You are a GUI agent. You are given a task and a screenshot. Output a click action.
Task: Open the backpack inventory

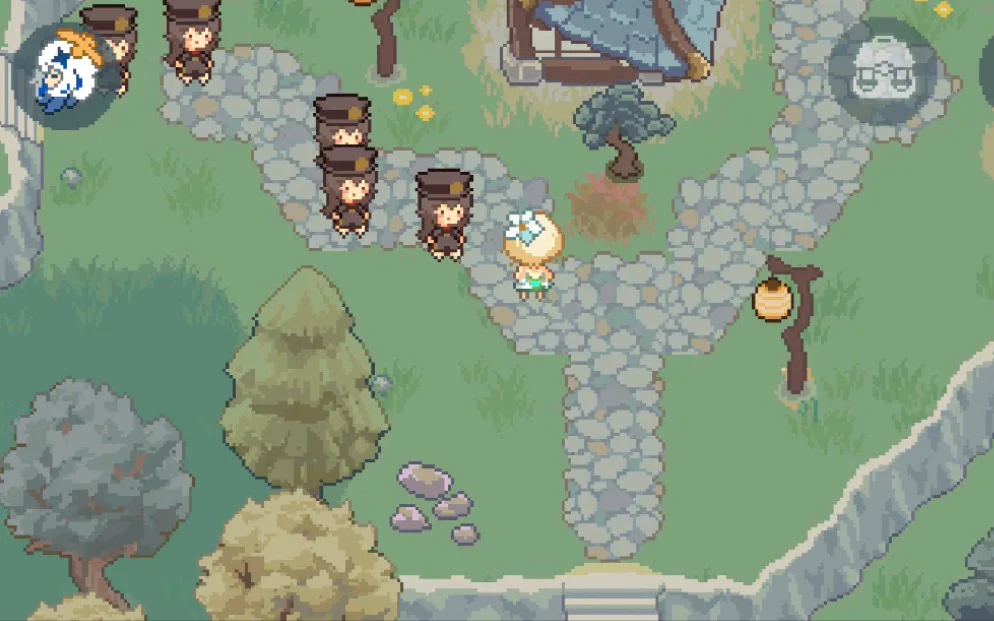tap(882, 72)
